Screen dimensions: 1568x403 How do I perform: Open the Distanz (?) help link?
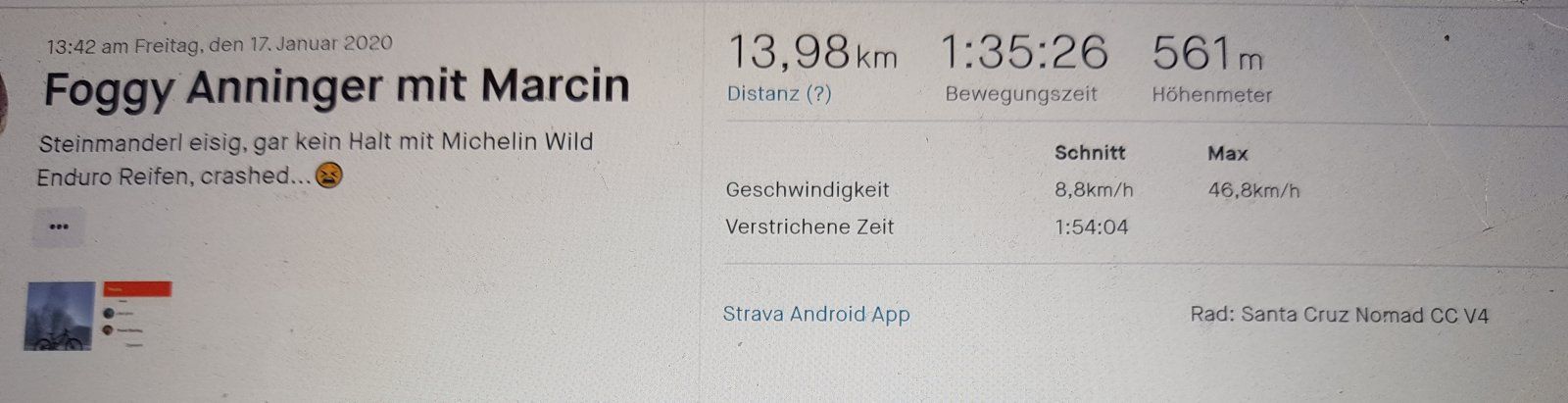click(779, 94)
